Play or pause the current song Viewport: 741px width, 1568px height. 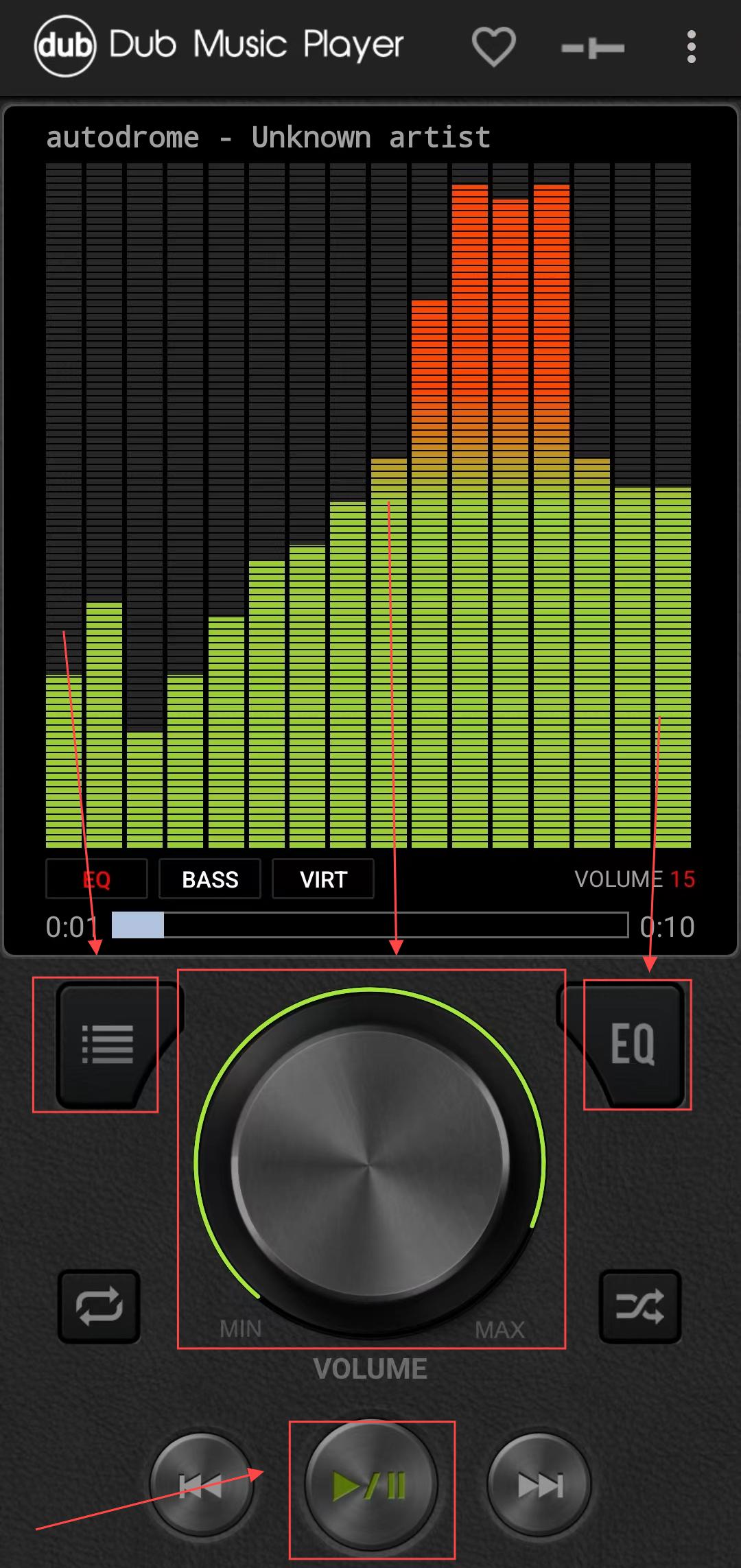370,1486
